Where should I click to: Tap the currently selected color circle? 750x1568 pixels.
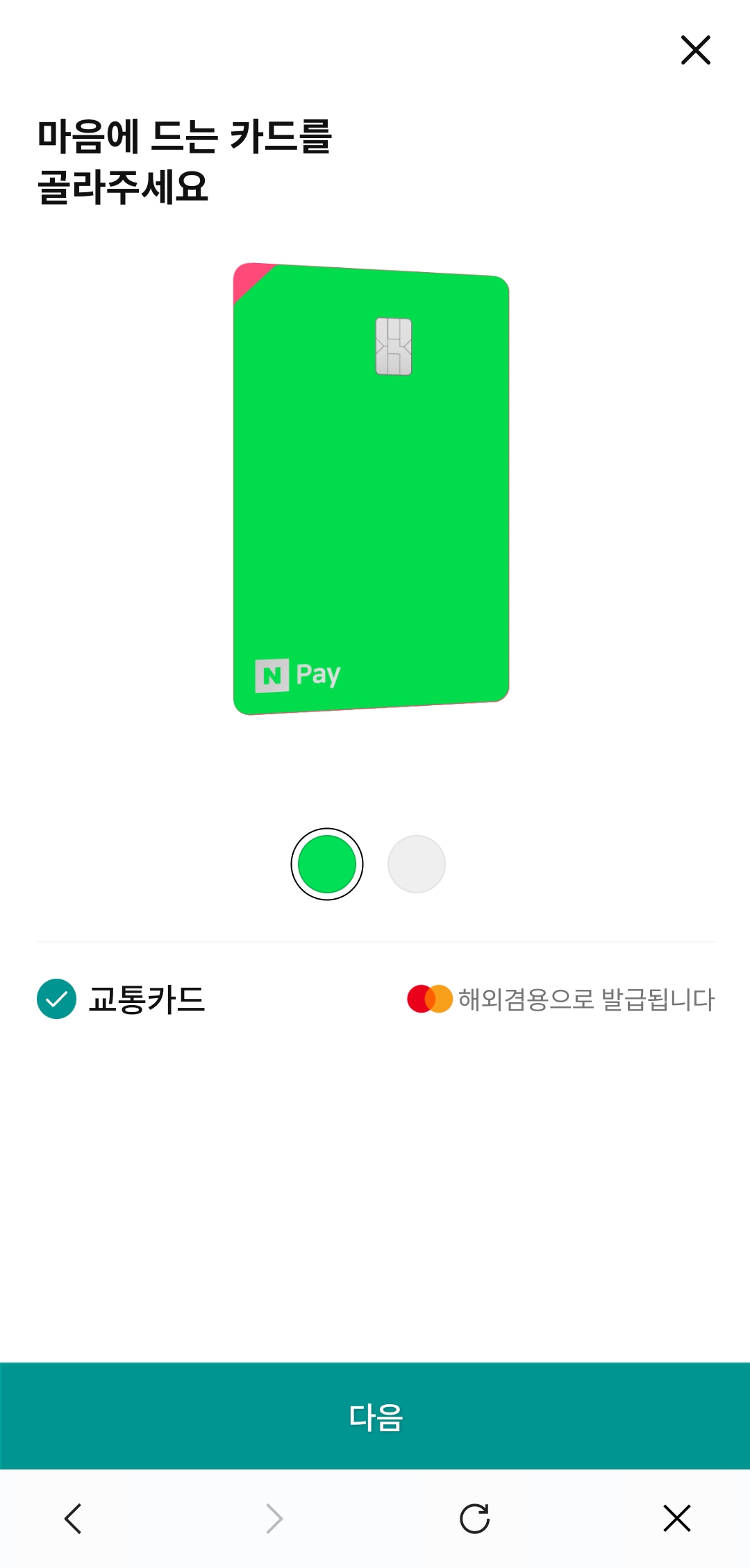(326, 863)
